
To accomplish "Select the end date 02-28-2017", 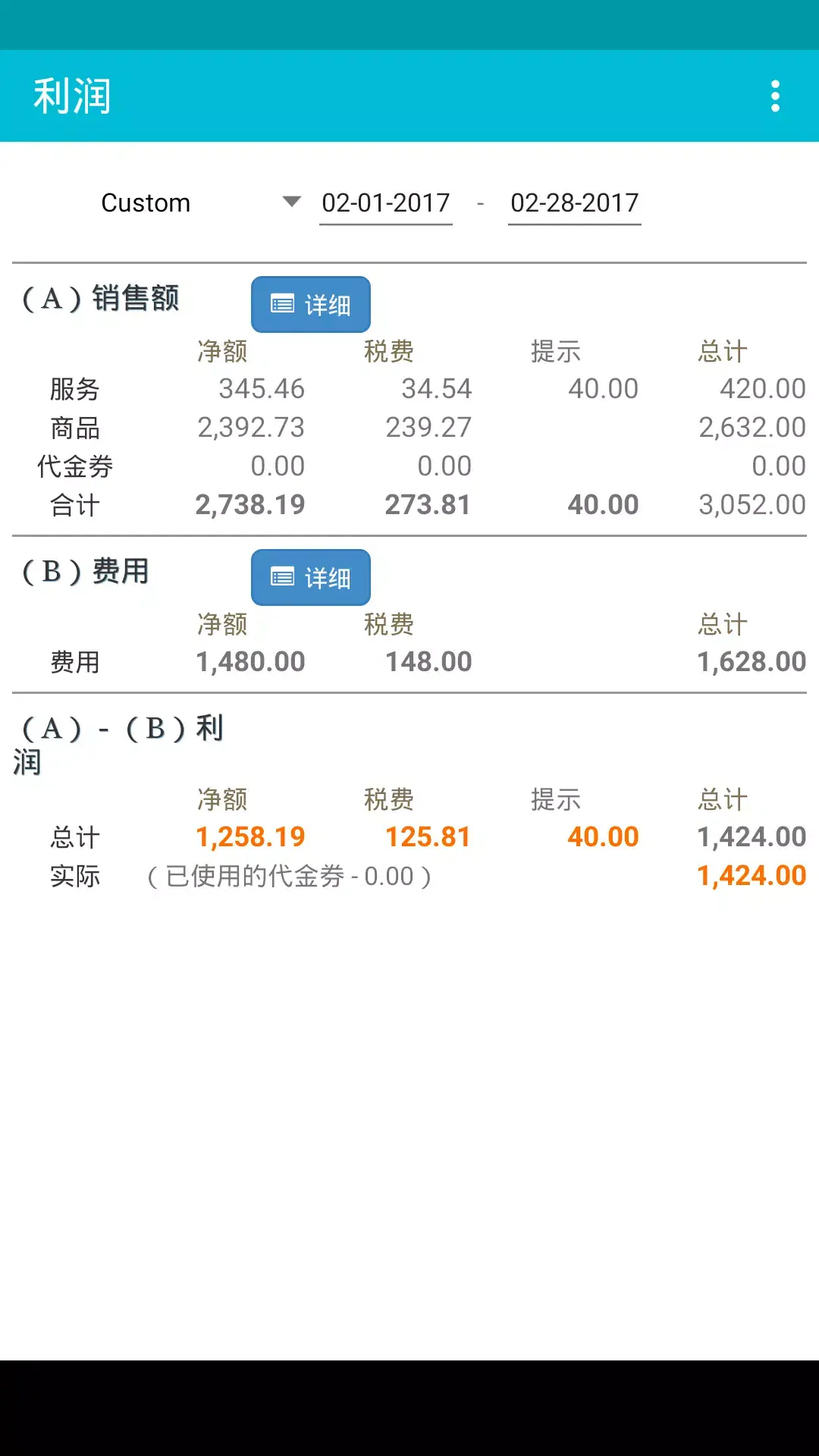I will tap(574, 202).
